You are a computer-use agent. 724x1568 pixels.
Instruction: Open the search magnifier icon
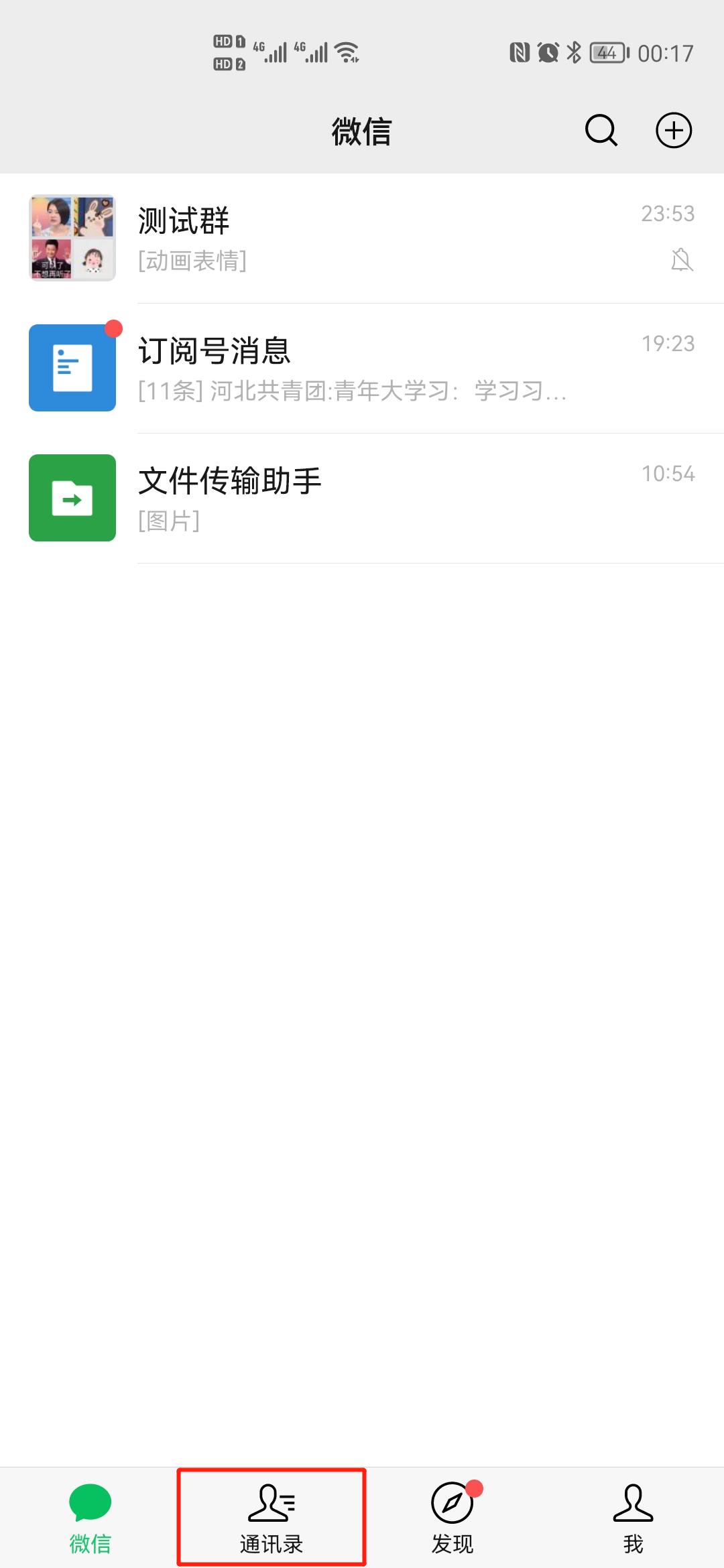601,130
